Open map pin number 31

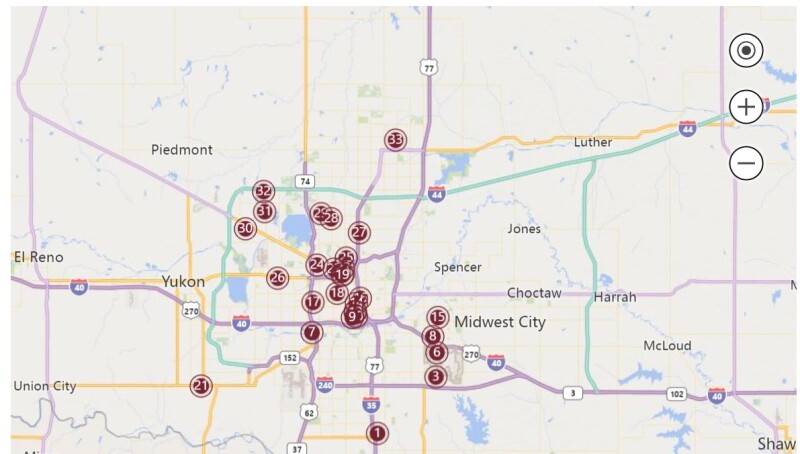point(264,211)
